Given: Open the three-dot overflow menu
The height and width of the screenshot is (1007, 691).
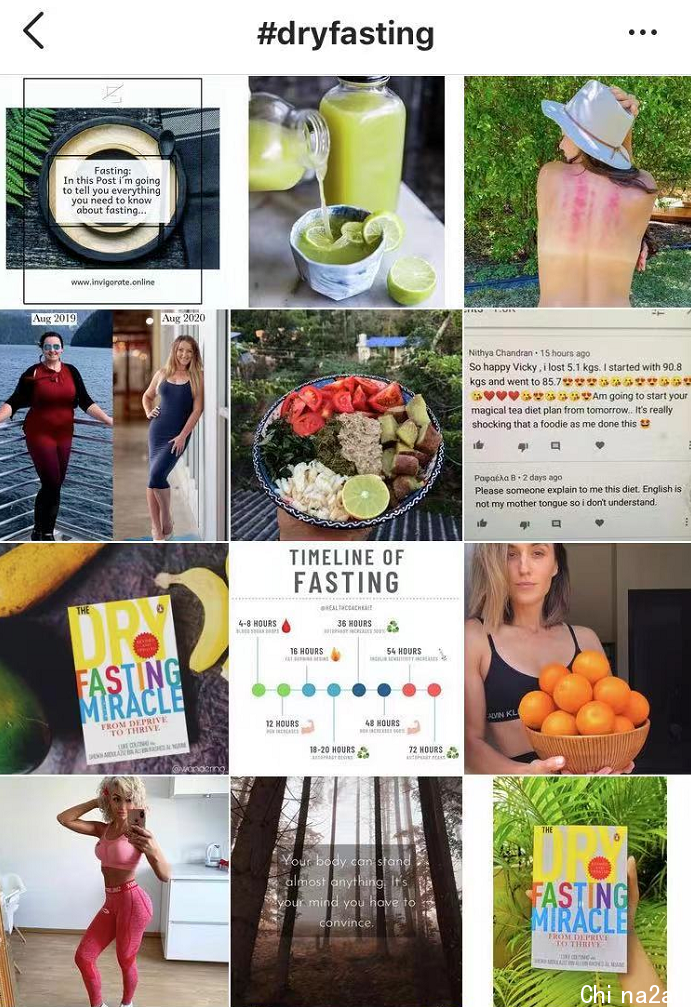Looking at the screenshot, I should pyautogui.click(x=643, y=33).
